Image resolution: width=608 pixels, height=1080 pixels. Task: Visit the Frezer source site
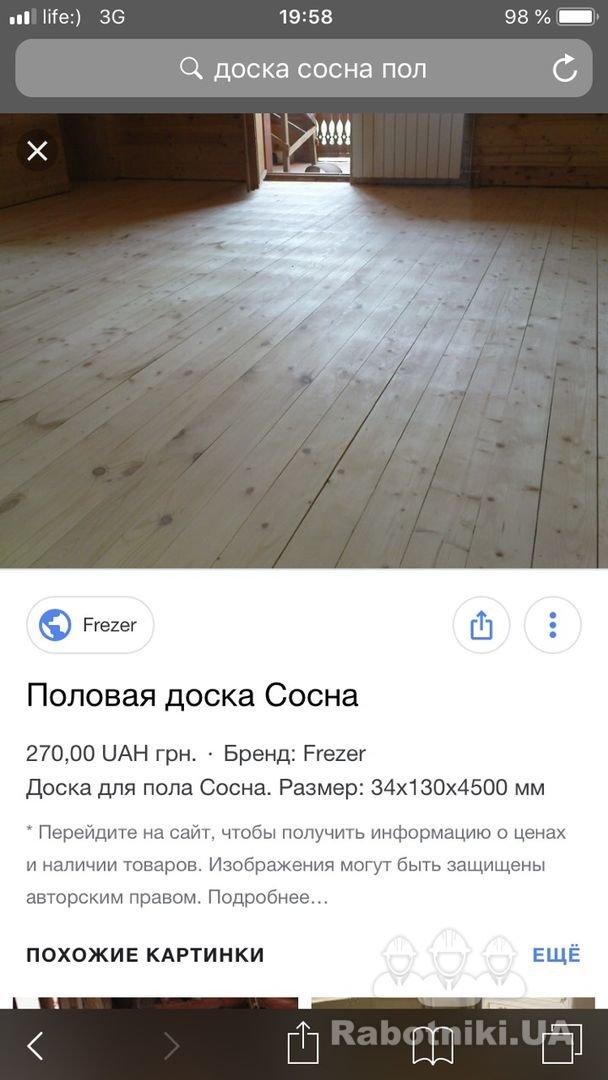[x=90, y=625]
